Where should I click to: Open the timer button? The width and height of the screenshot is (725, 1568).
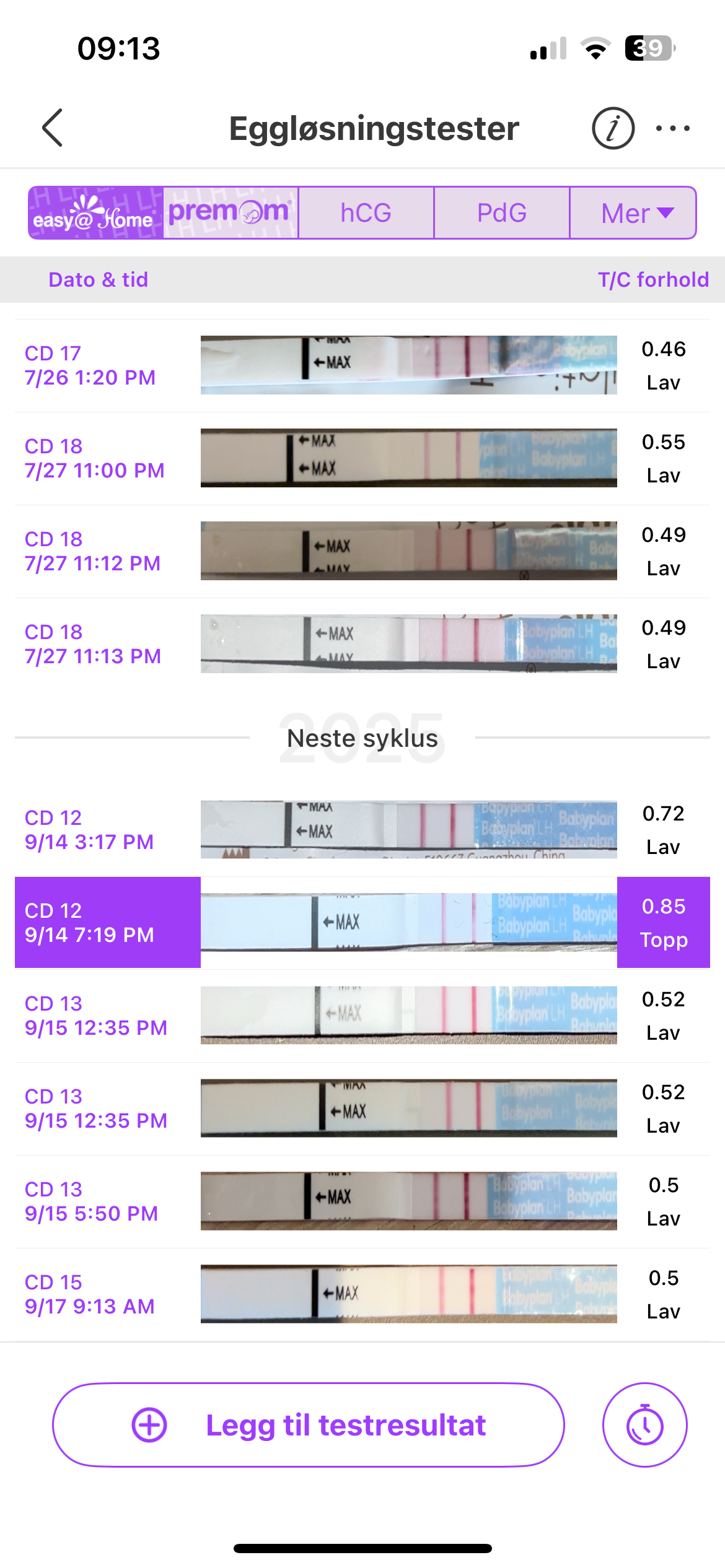click(644, 1425)
